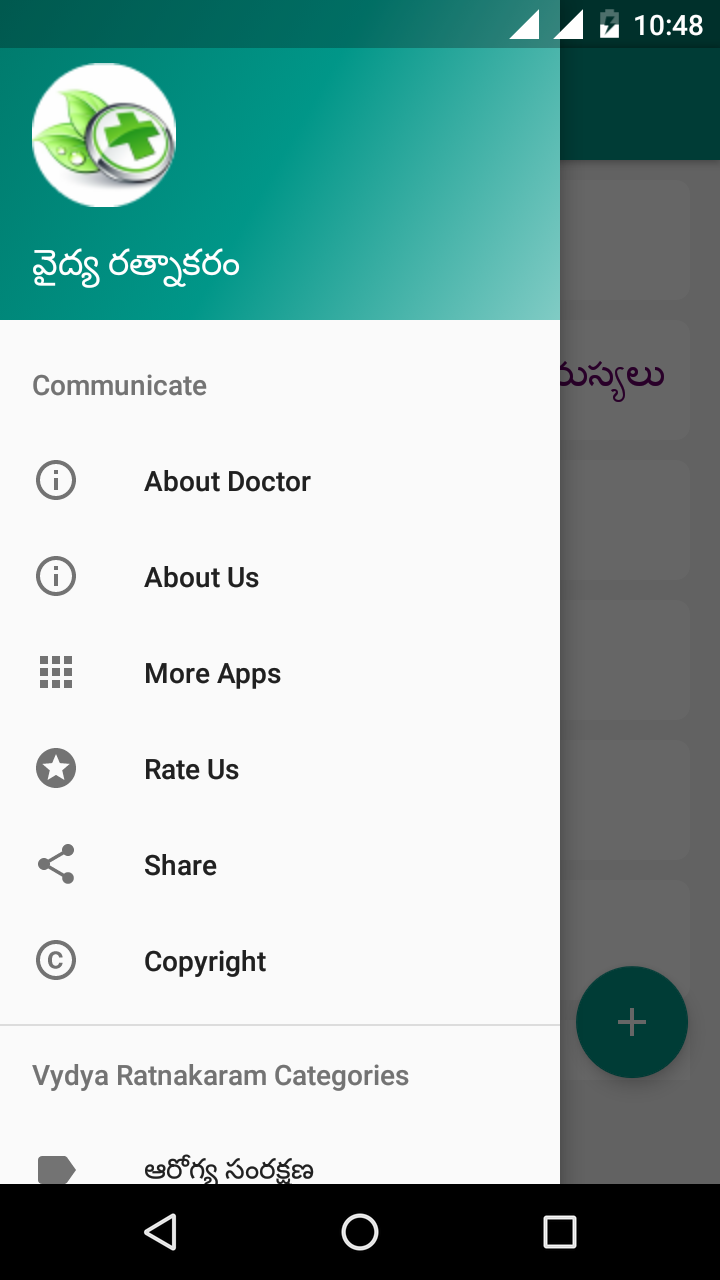Return to the home screen

(360, 1232)
